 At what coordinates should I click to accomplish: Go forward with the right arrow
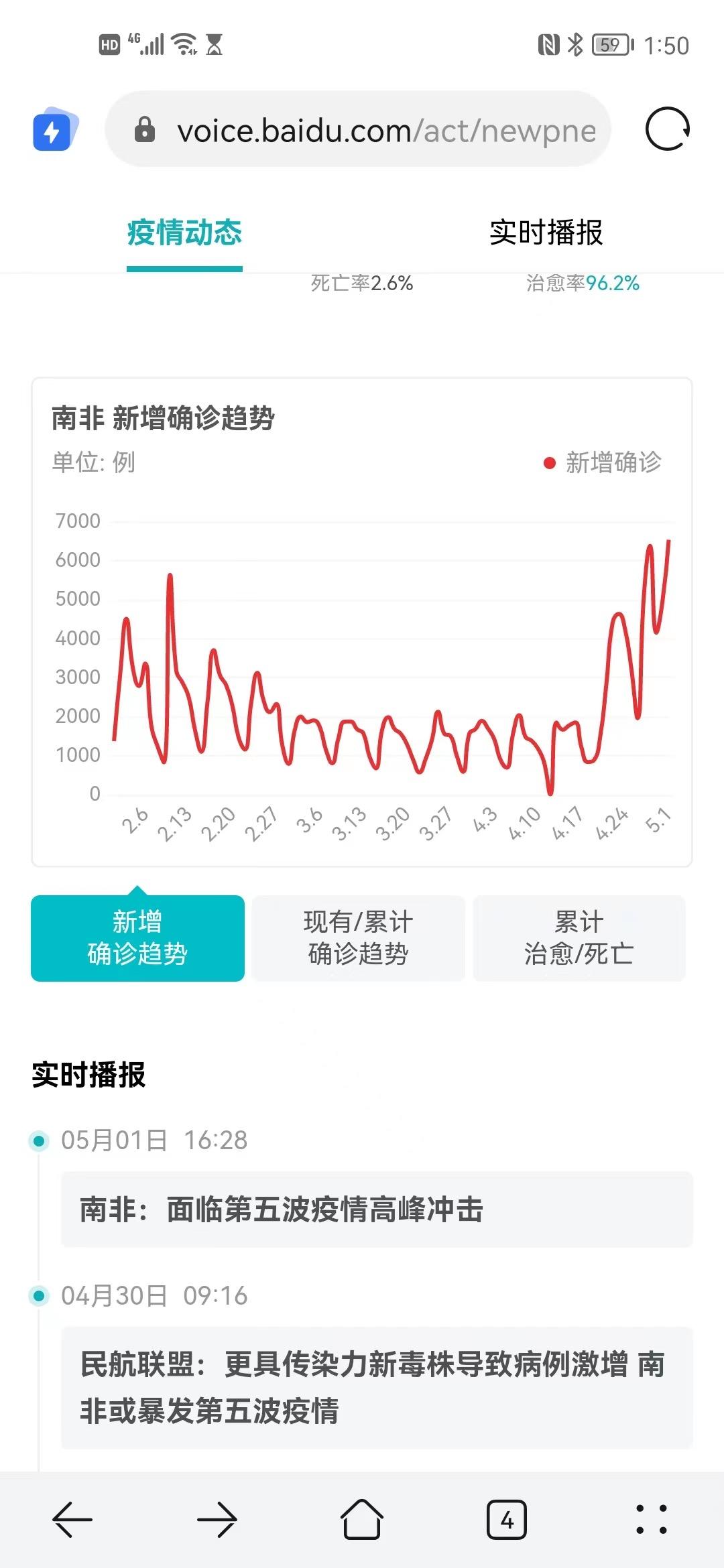(217, 1520)
